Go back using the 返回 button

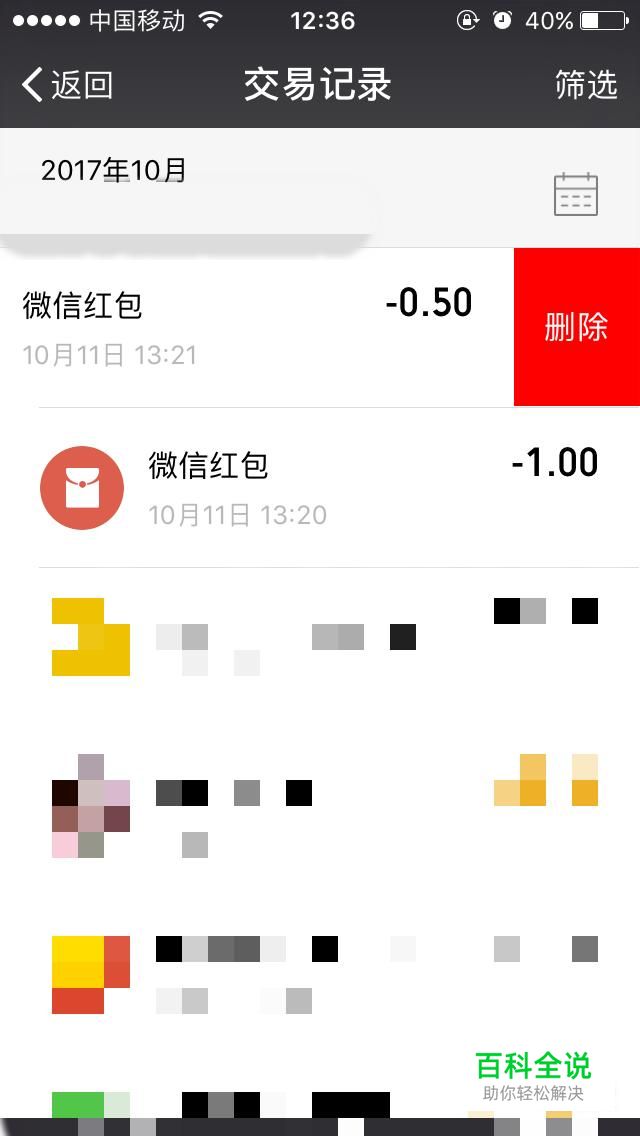pos(67,86)
